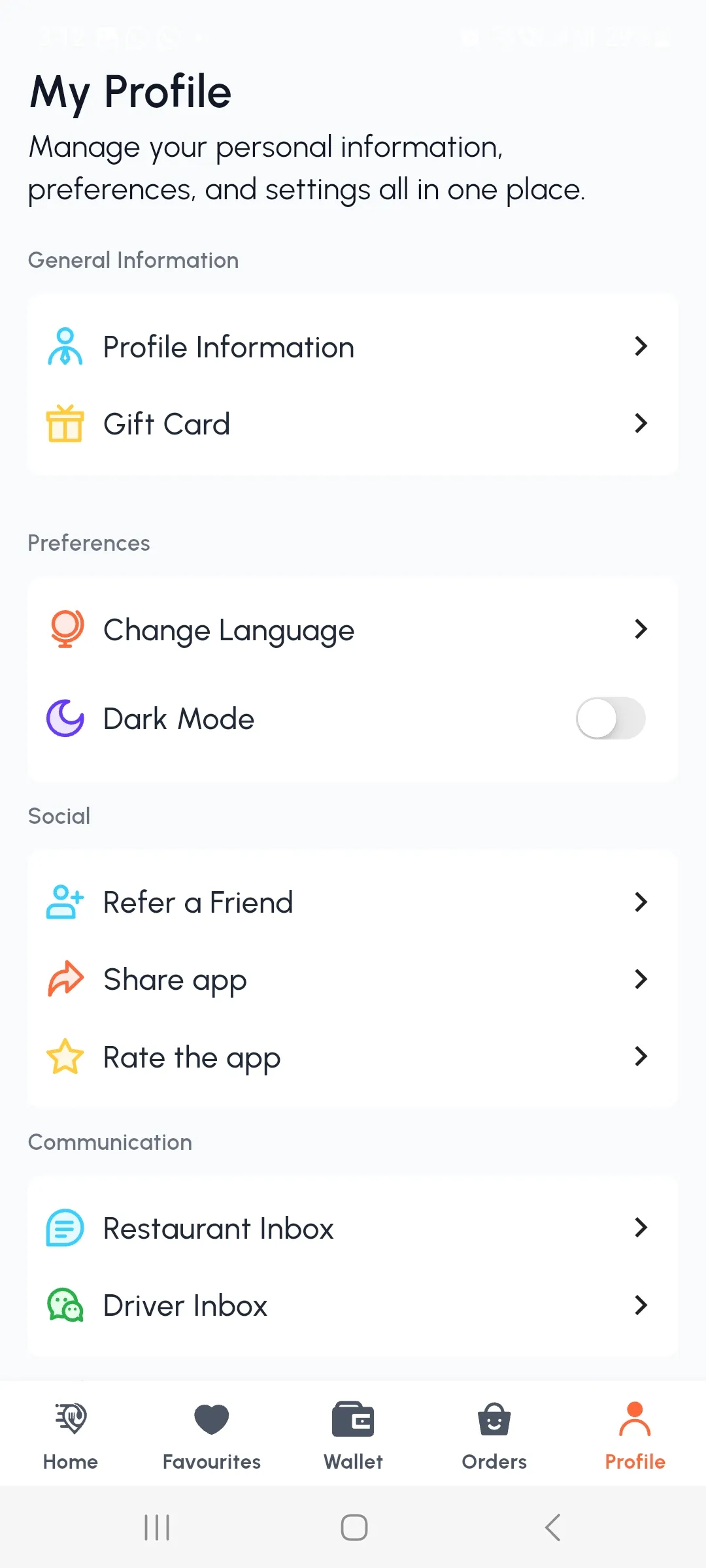Open Gift Card via its chevron arrow
The image size is (706, 1568).
coord(641,423)
